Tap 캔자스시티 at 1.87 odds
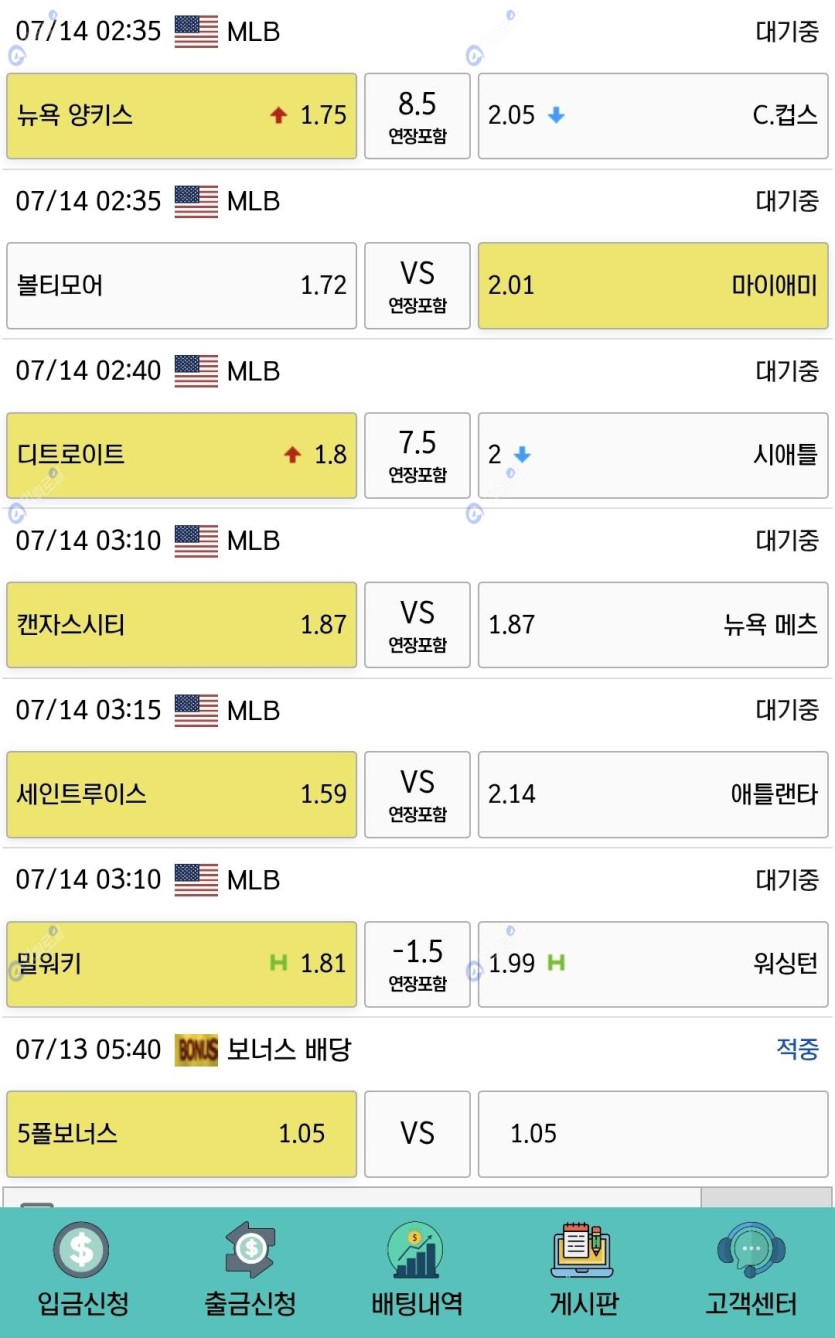Image resolution: width=835 pixels, height=1338 pixels. 182,625
